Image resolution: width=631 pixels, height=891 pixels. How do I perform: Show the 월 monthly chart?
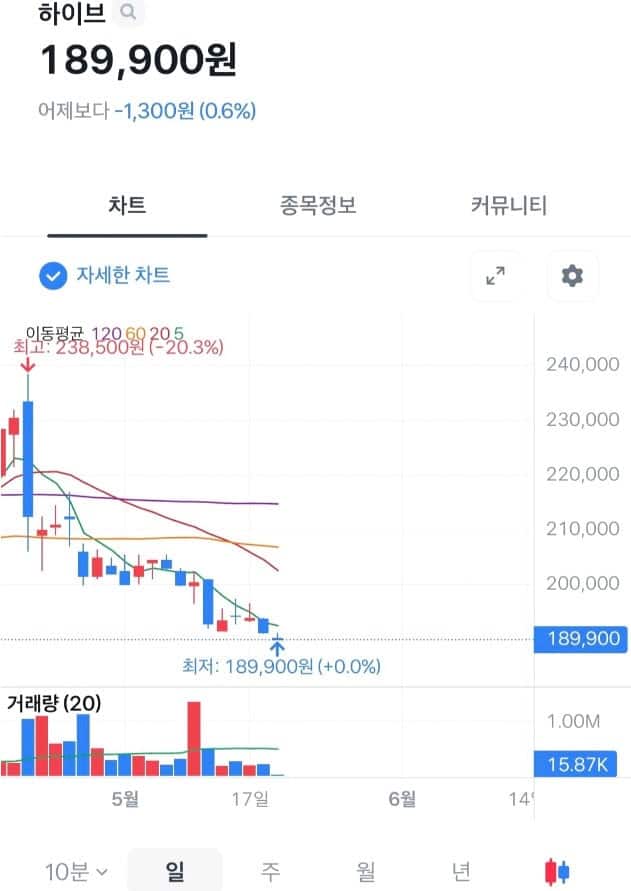365,871
